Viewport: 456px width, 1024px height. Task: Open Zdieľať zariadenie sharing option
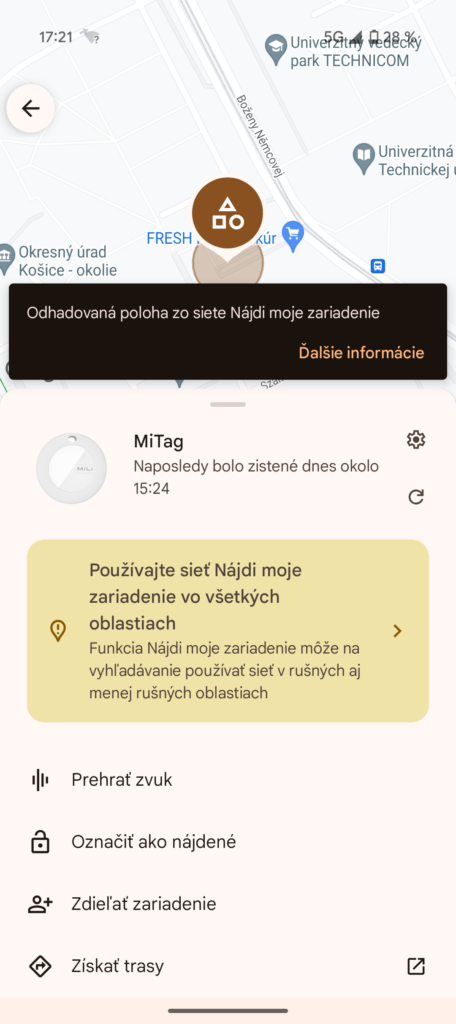[228, 904]
